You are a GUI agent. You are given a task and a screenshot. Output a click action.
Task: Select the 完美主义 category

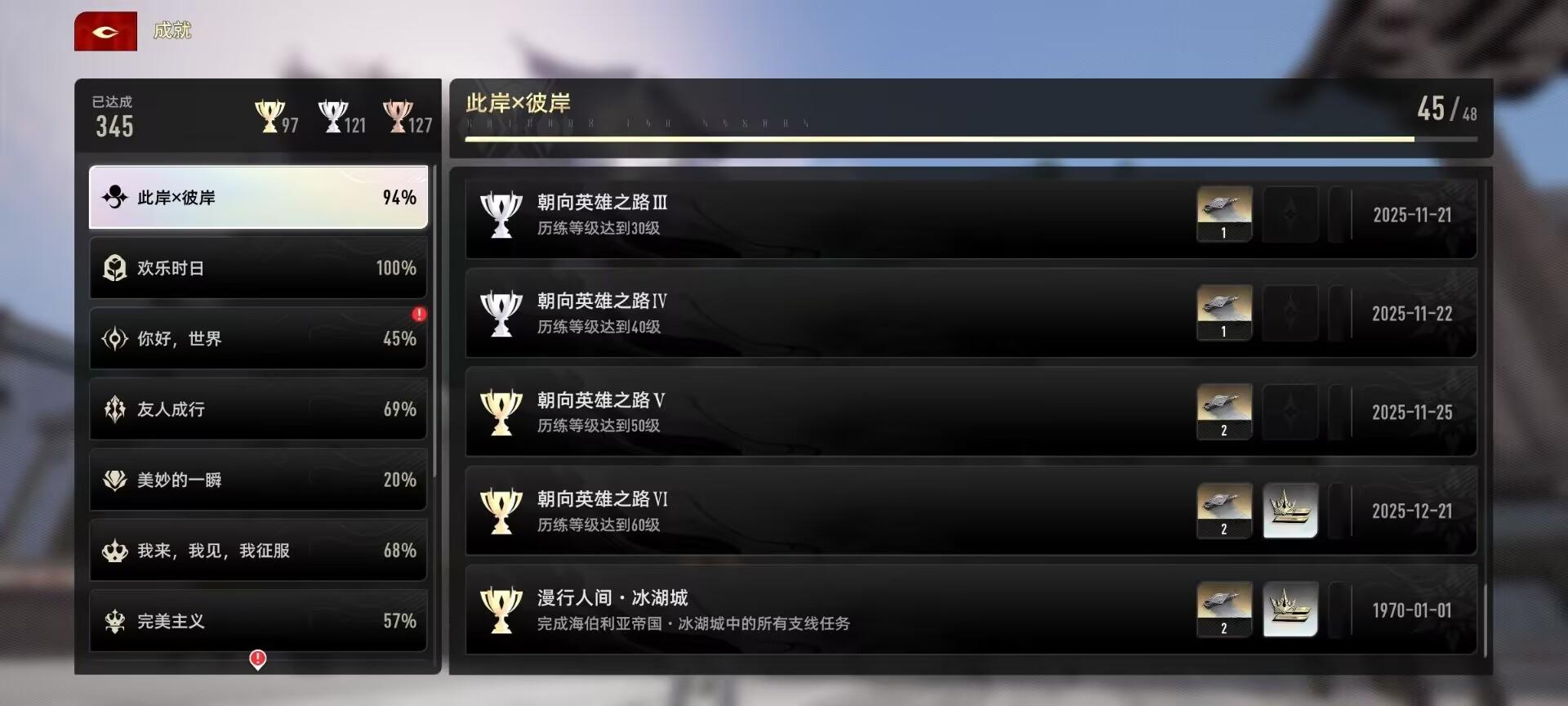258,621
